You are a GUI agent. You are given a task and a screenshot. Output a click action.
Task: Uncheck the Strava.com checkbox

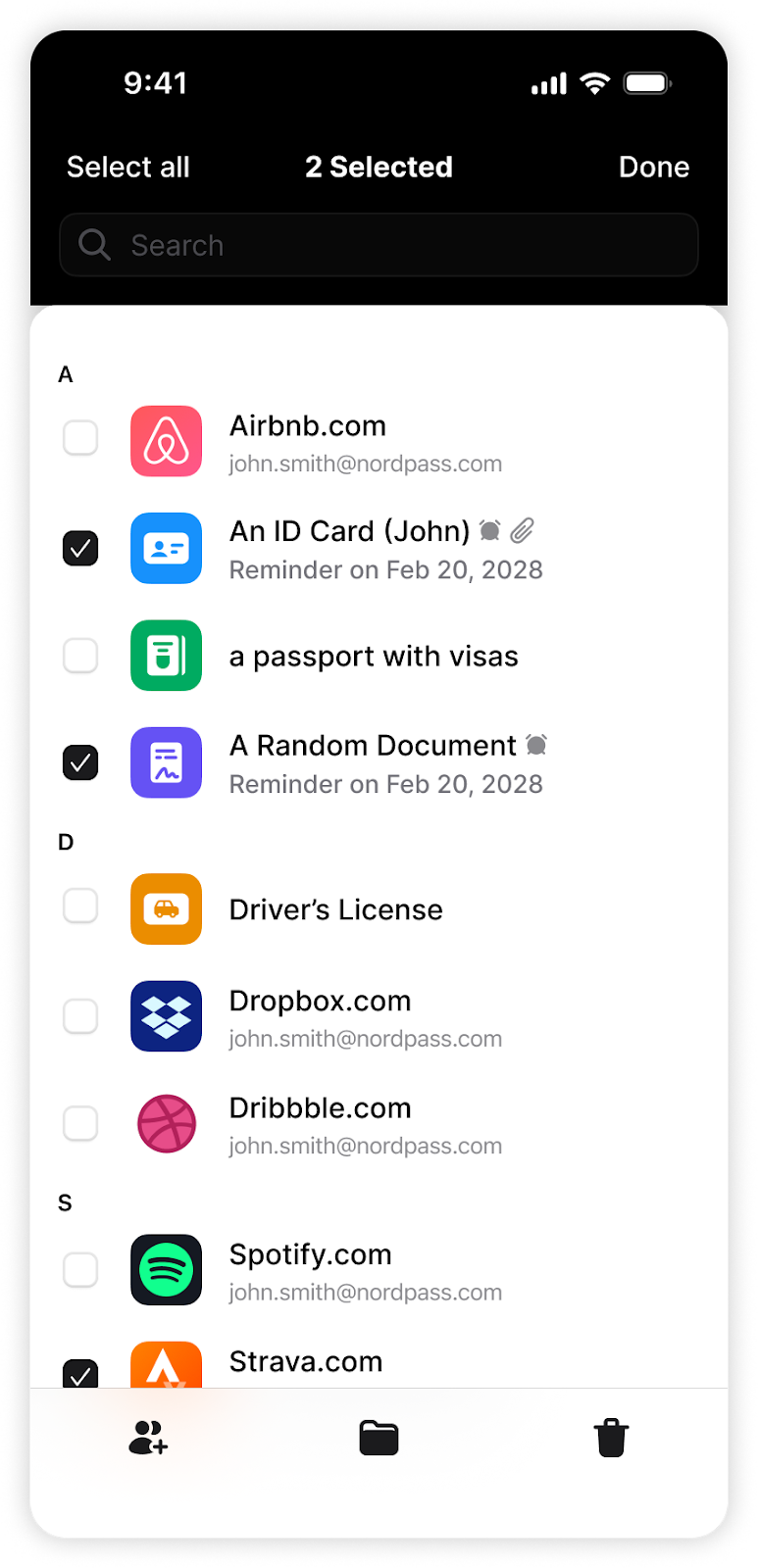80,1373
